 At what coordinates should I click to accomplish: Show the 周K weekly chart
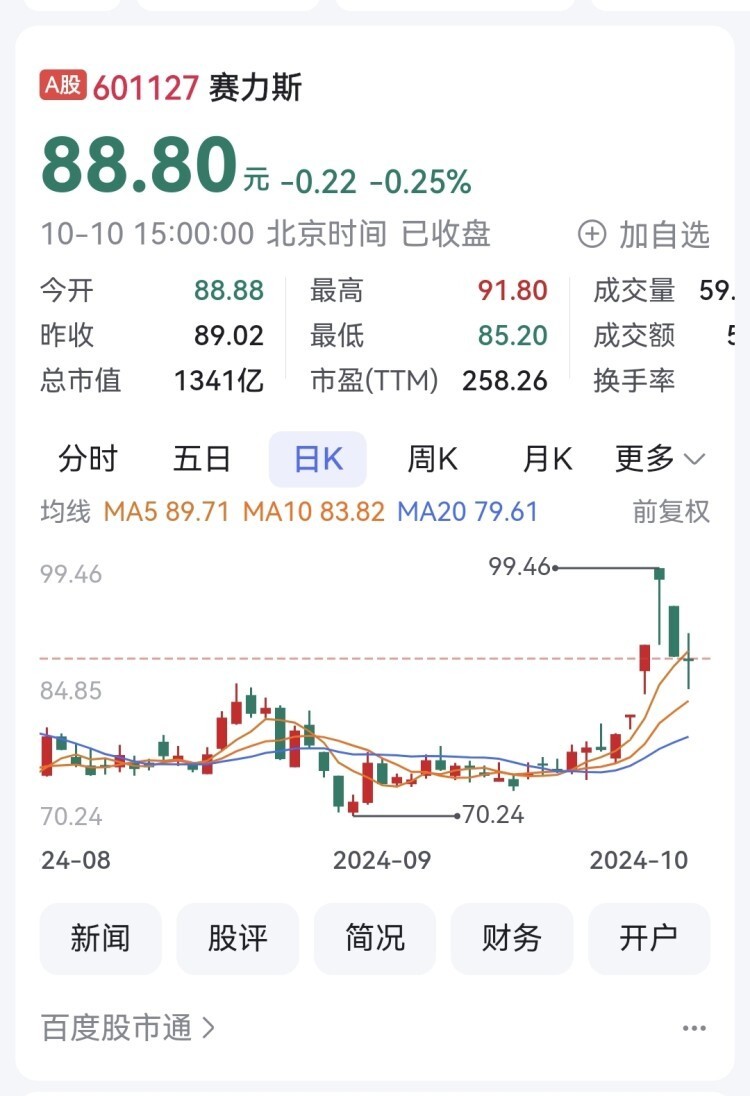[x=432, y=459]
